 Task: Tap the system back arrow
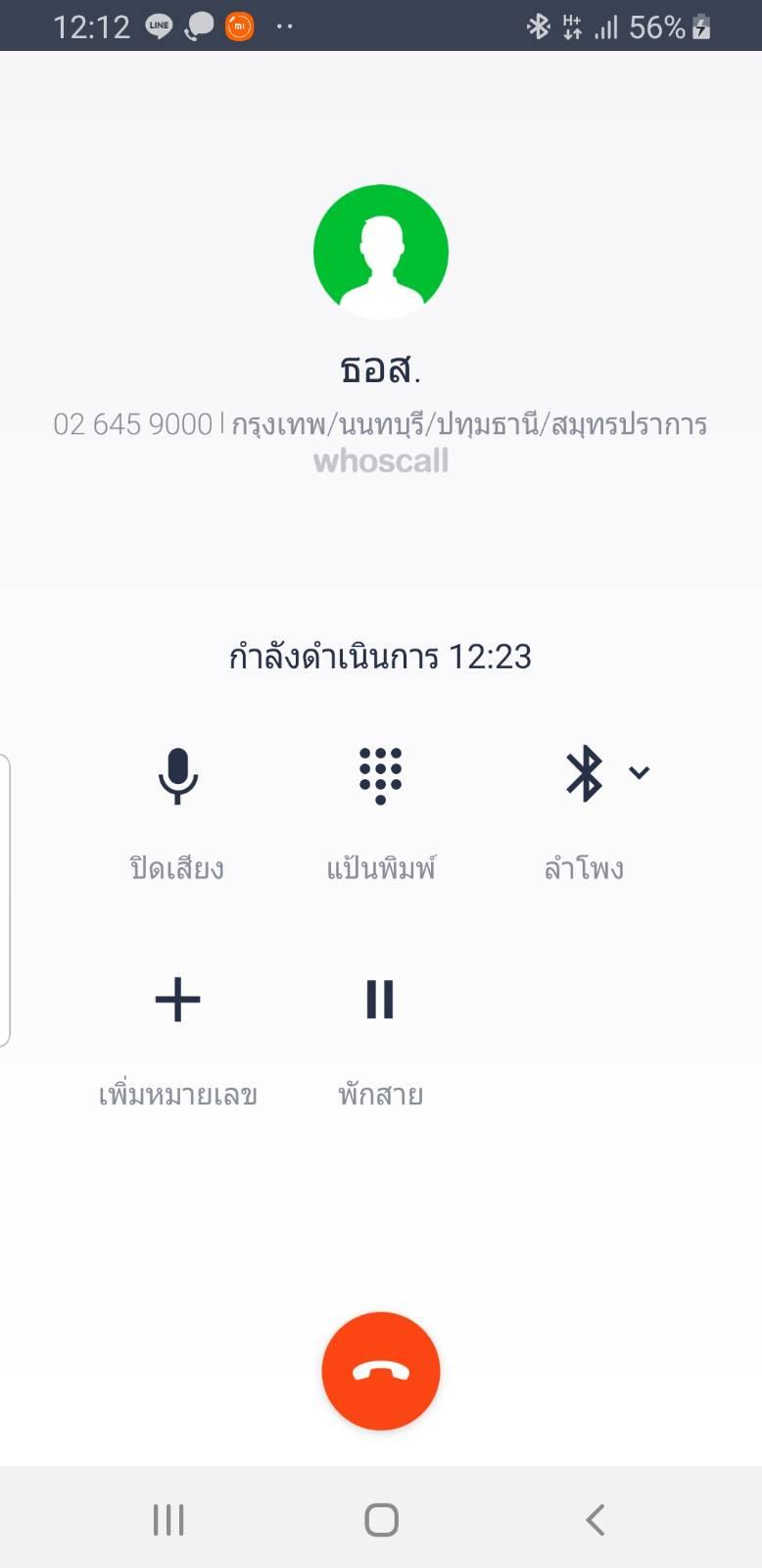pyautogui.click(x=595, y=1520)
